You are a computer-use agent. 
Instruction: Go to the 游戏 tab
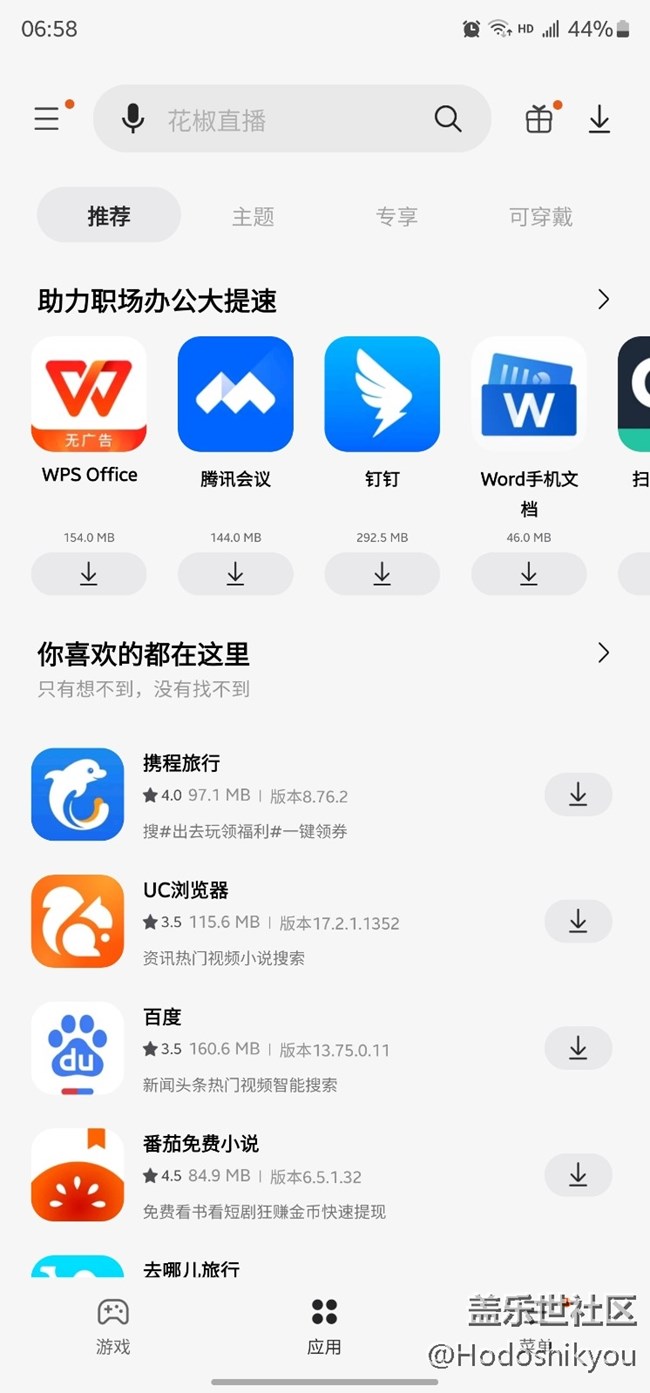pos(113,1326)
